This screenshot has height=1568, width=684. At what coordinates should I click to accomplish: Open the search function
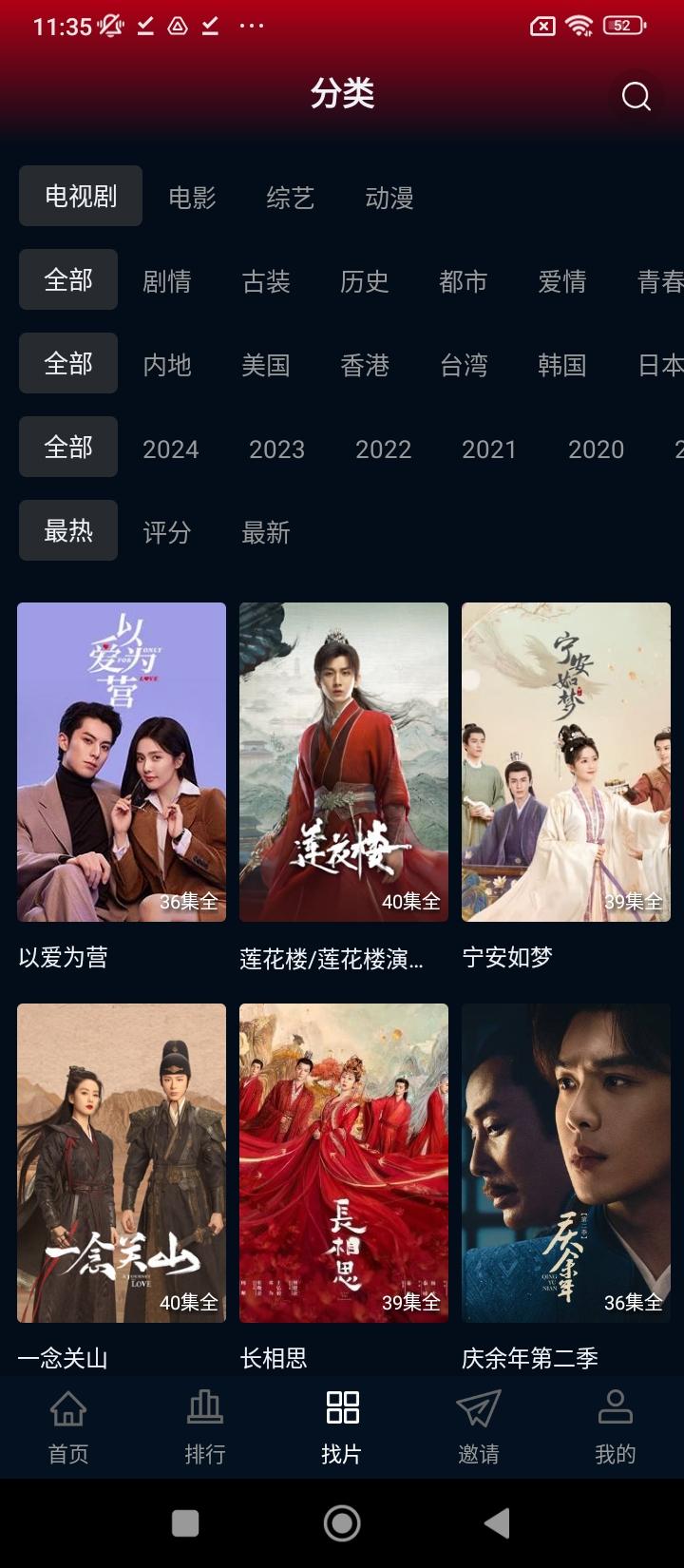(635, 94)
